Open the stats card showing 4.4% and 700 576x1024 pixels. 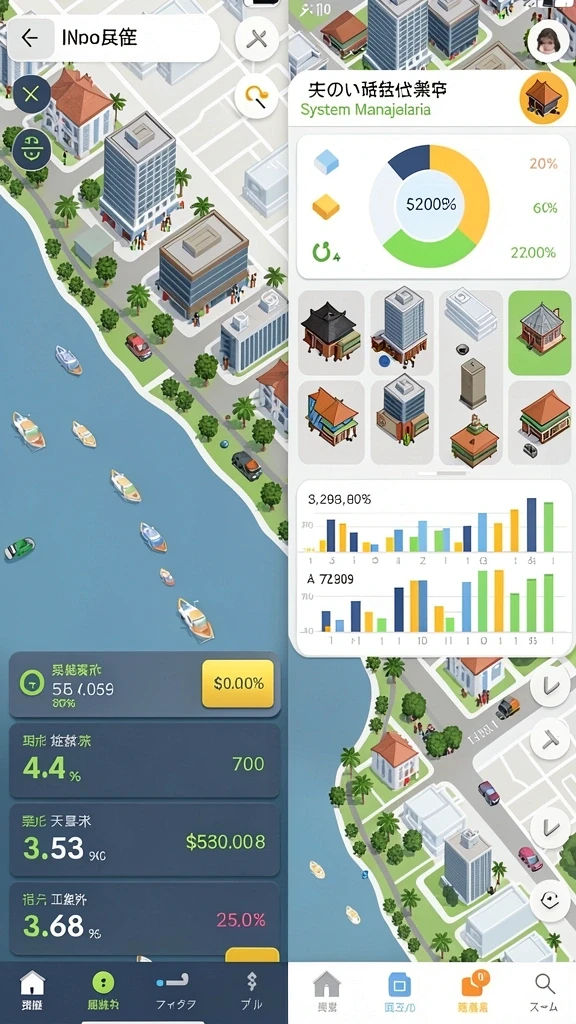click(144, 760)
